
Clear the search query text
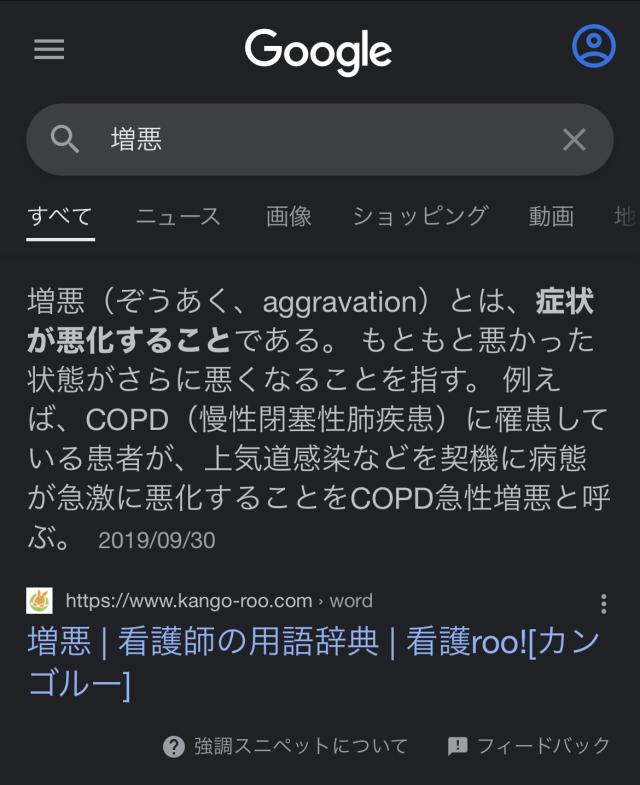point(574,140)
